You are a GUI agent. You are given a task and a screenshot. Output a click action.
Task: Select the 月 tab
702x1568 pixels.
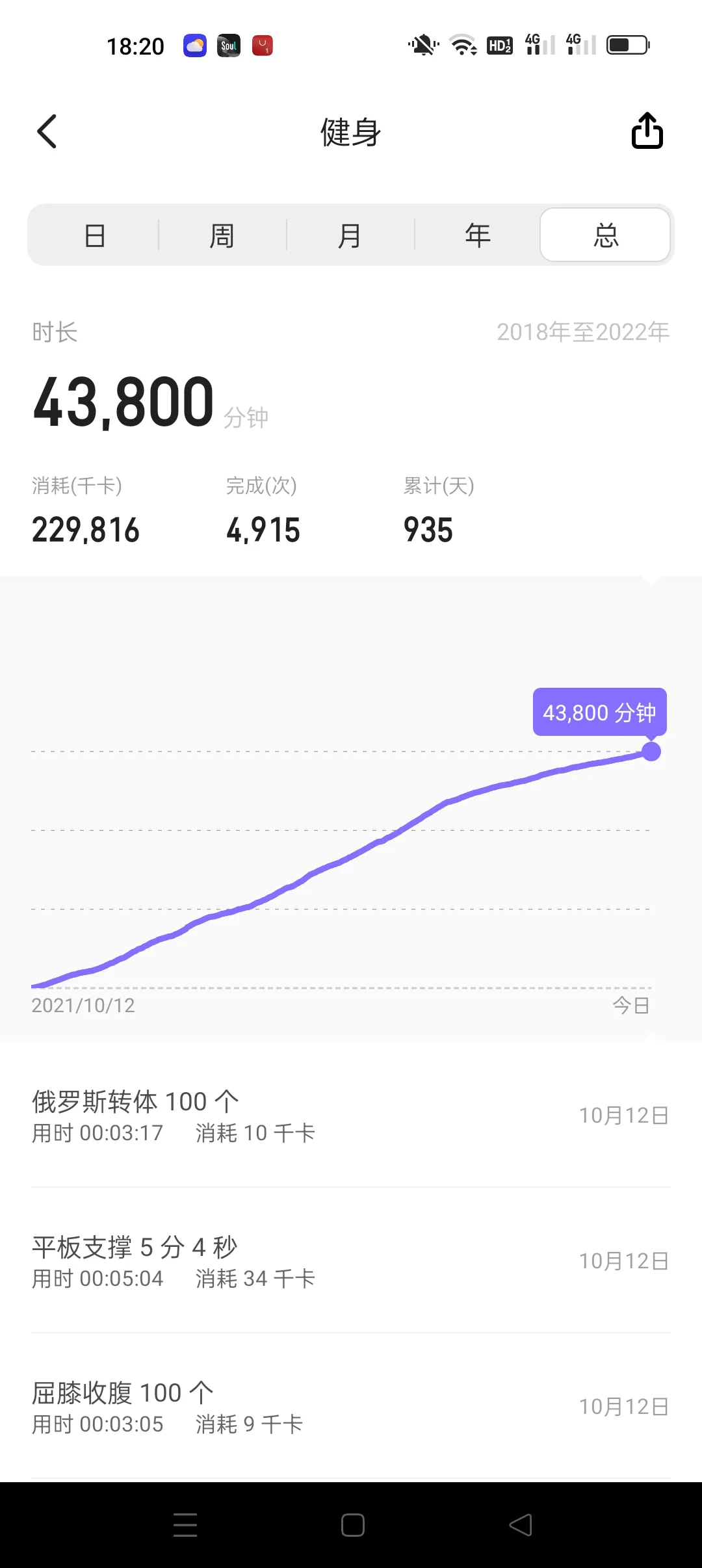[x=350, y=235]
